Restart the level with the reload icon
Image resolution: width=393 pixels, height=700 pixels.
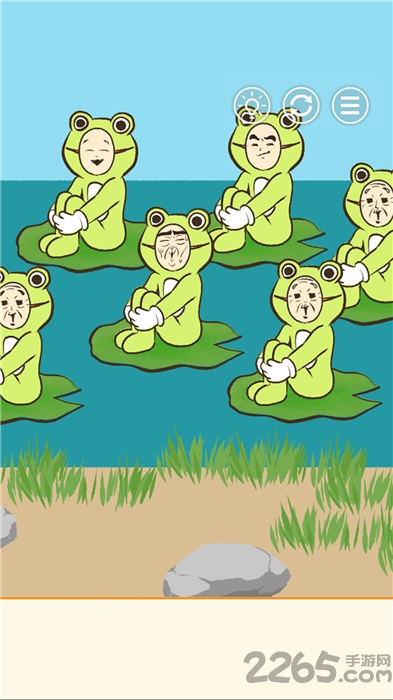[301, 105]
